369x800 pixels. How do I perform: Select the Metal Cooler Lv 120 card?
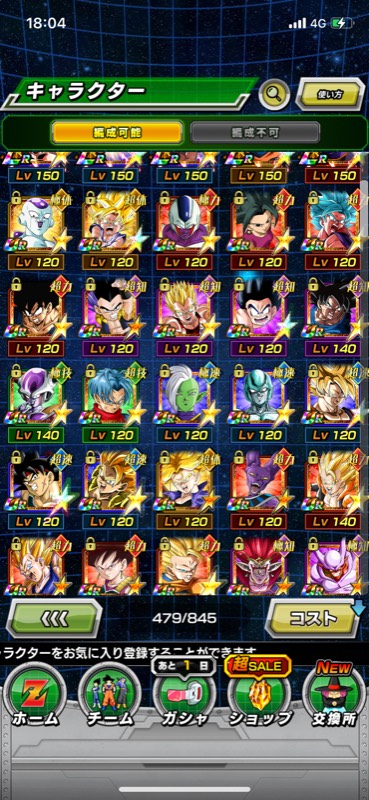[x=258, y=403]
